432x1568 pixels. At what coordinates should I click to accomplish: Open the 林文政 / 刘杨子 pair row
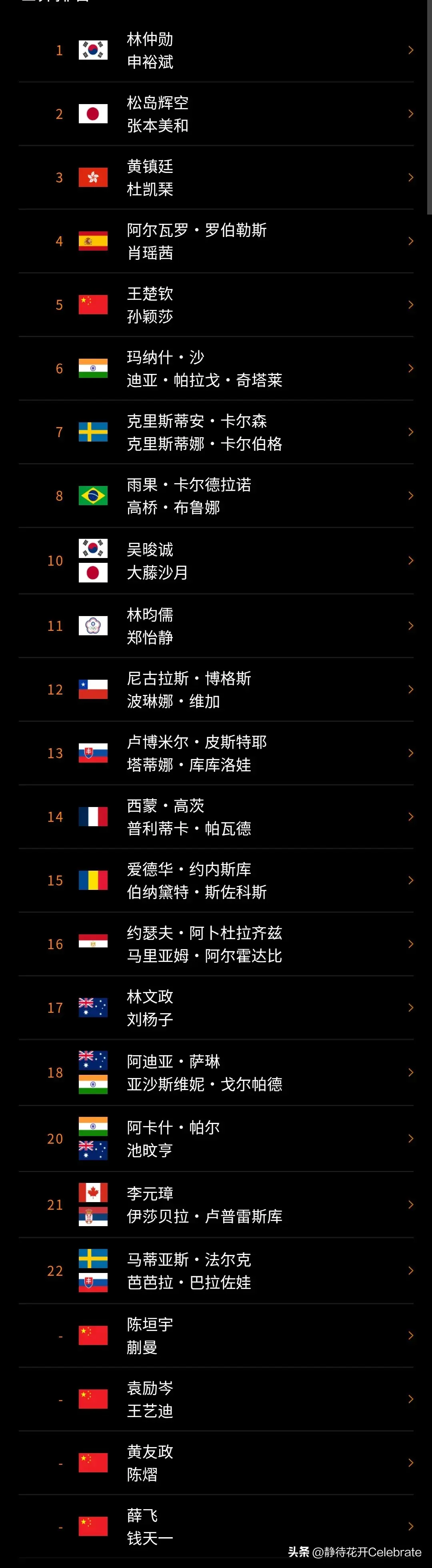(216, 1008)
